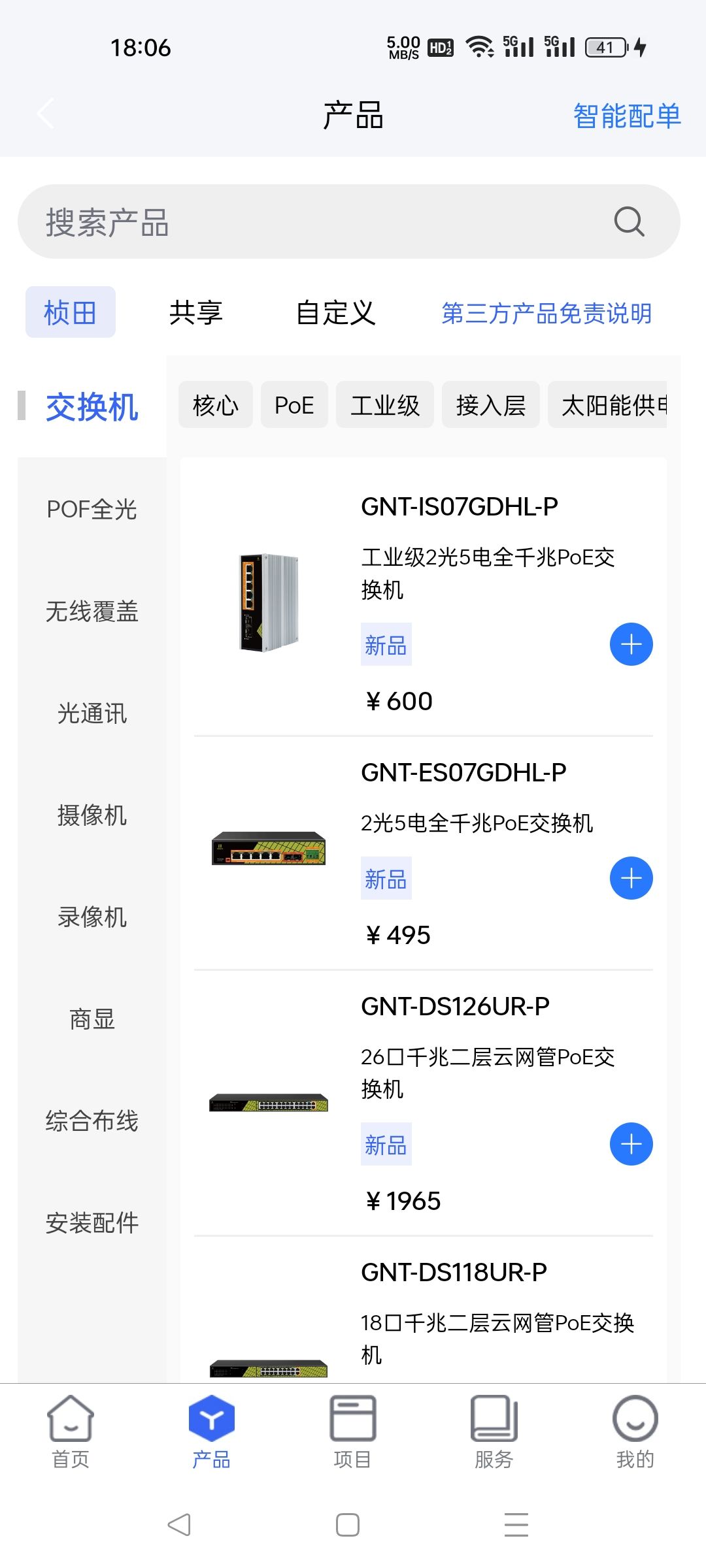This screenshot has height=1568, width=706.
Task: Select the 无线覆盖 category
Action: 92,612
